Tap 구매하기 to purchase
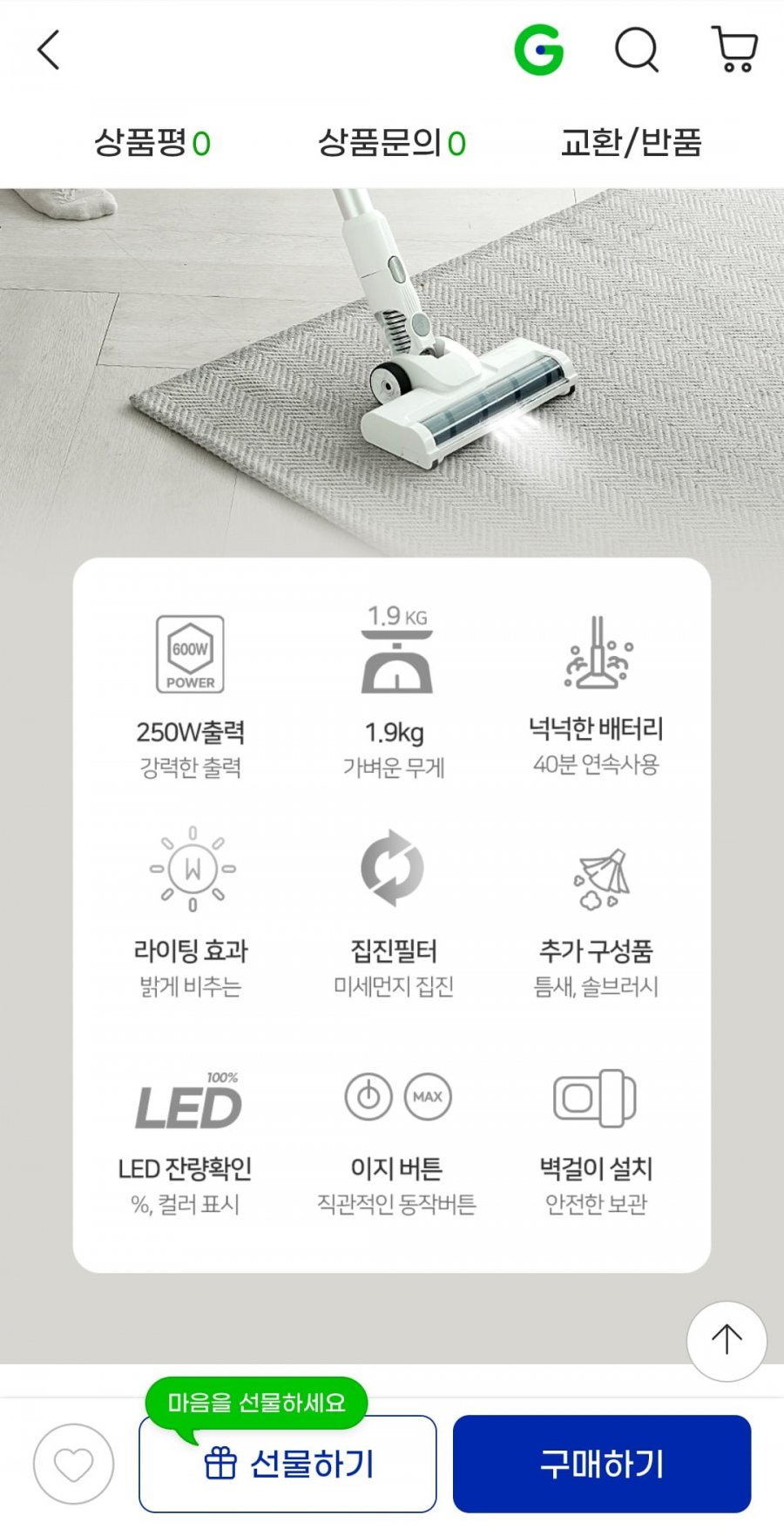 (602, 1465)
